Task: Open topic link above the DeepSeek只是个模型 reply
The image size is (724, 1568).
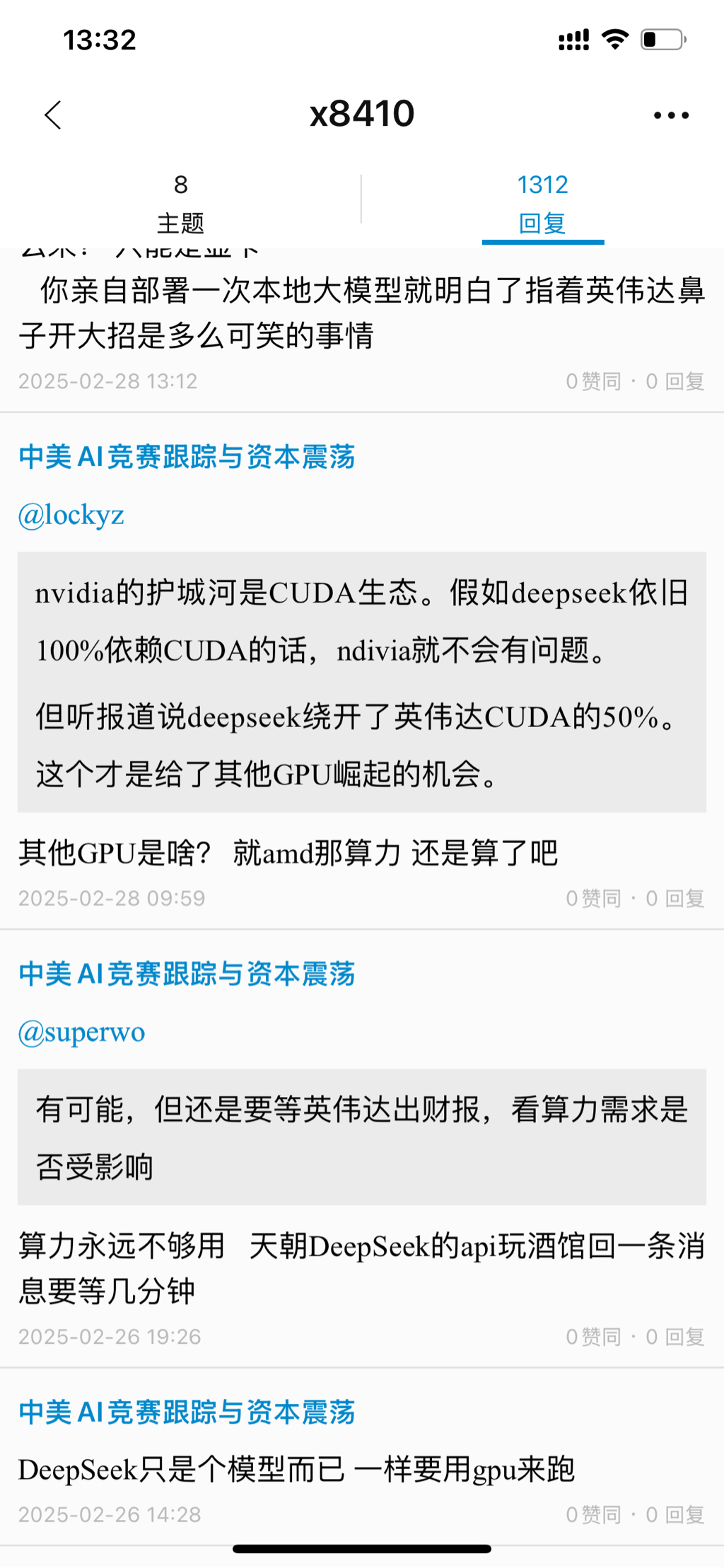Action: click(x=187, y=1412)
